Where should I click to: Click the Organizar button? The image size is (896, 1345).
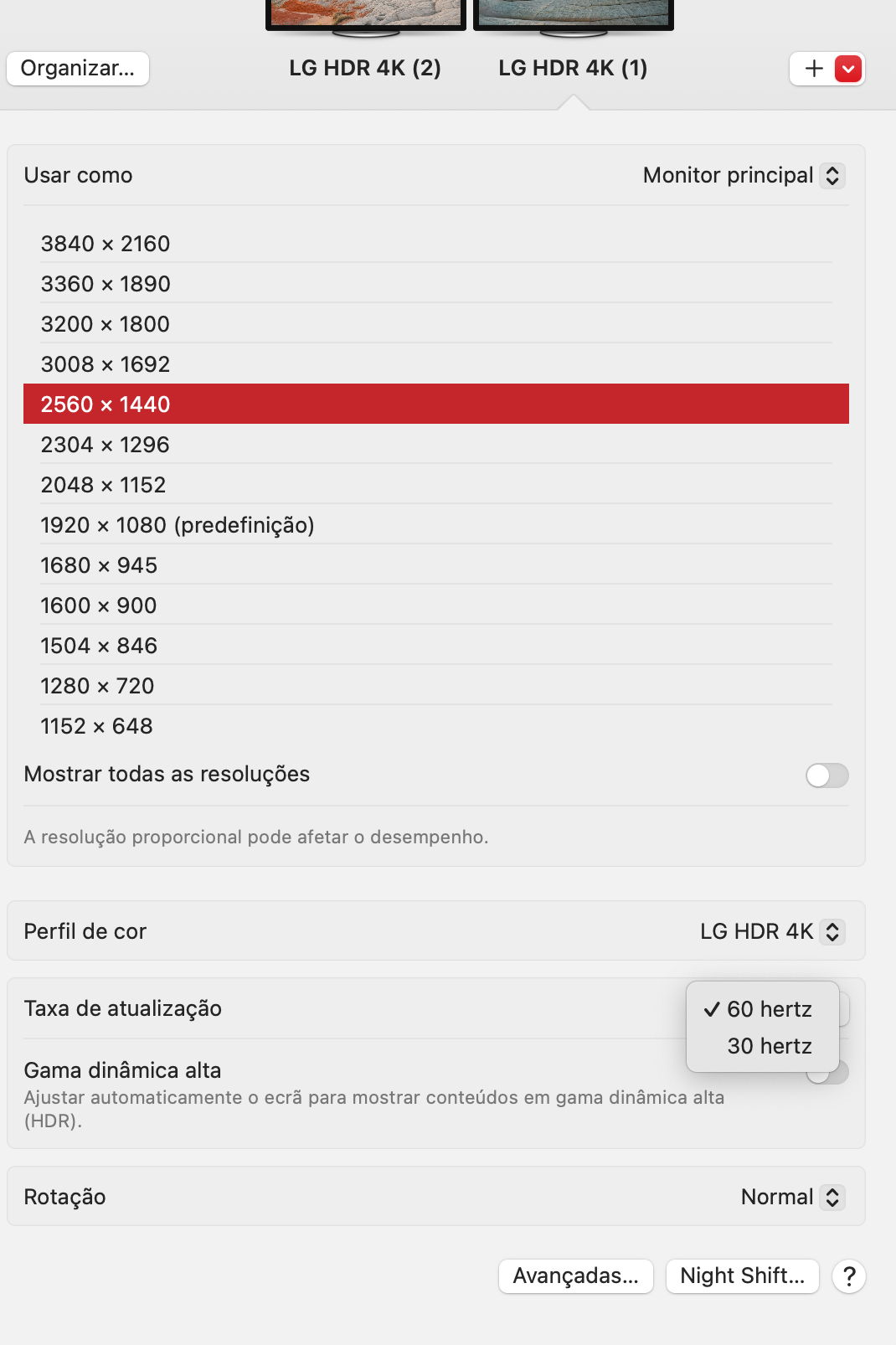[77, 69]
